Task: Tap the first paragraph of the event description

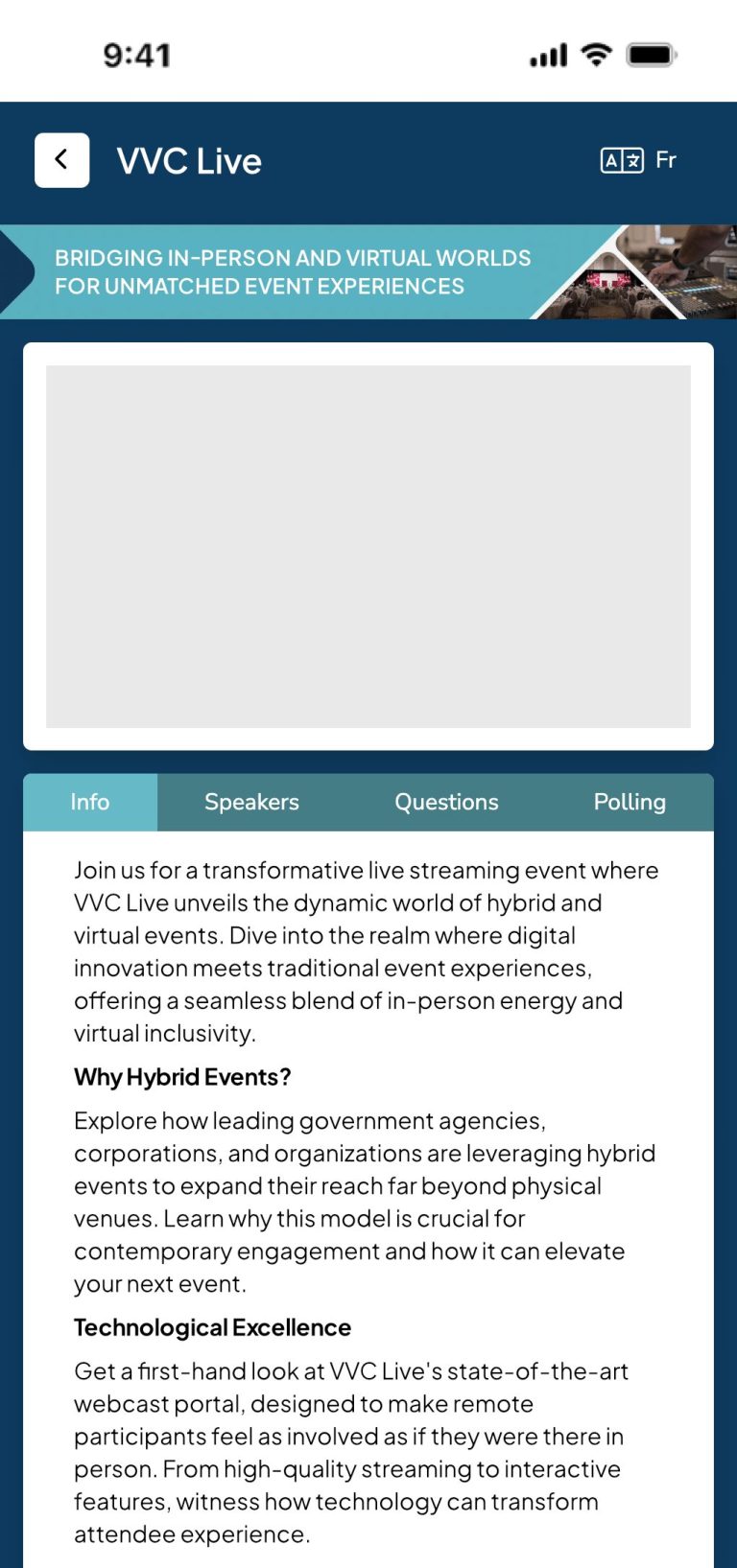Action: (365, 949)
